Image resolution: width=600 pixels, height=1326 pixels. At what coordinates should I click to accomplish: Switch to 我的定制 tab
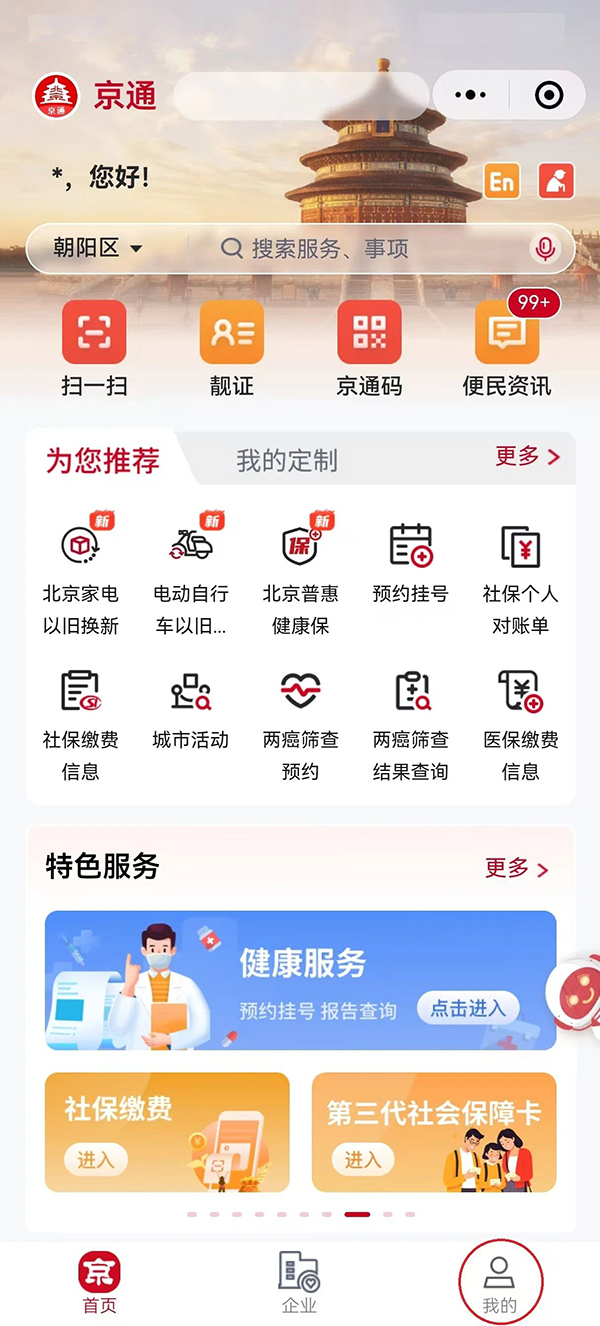(x=287, y=461)
